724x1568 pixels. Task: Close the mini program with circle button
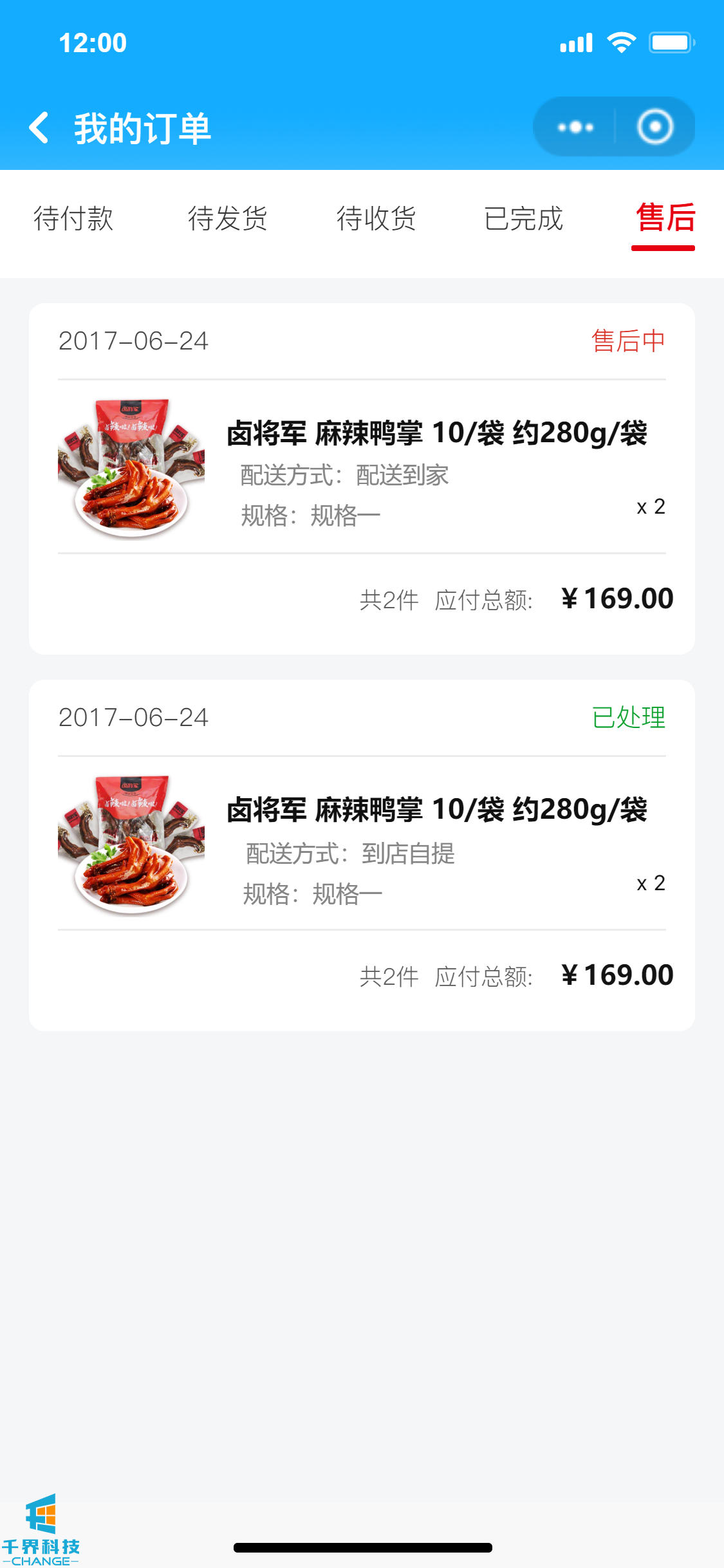654,127
